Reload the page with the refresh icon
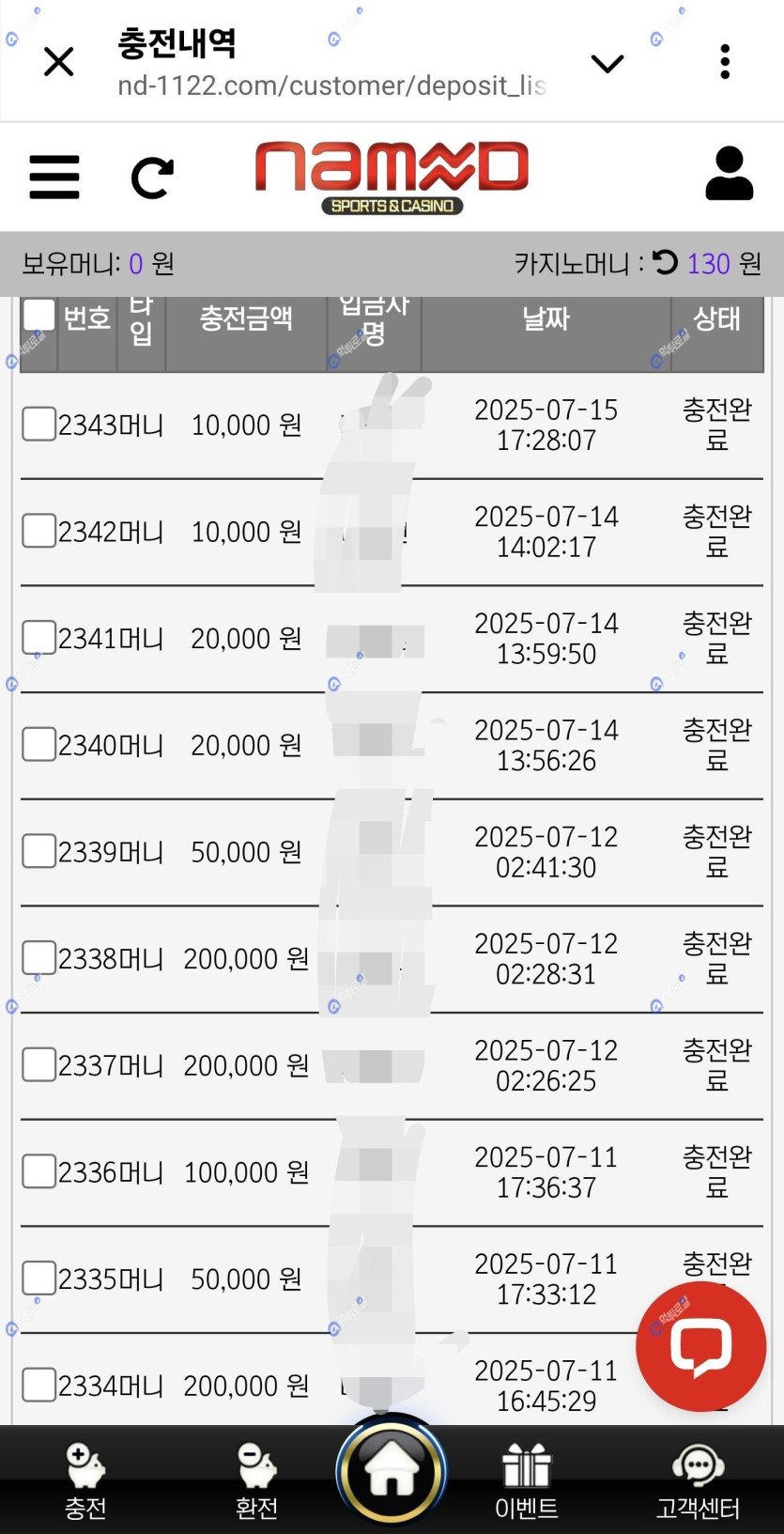This screenshot has height=1534, width=784. point(152,178)
